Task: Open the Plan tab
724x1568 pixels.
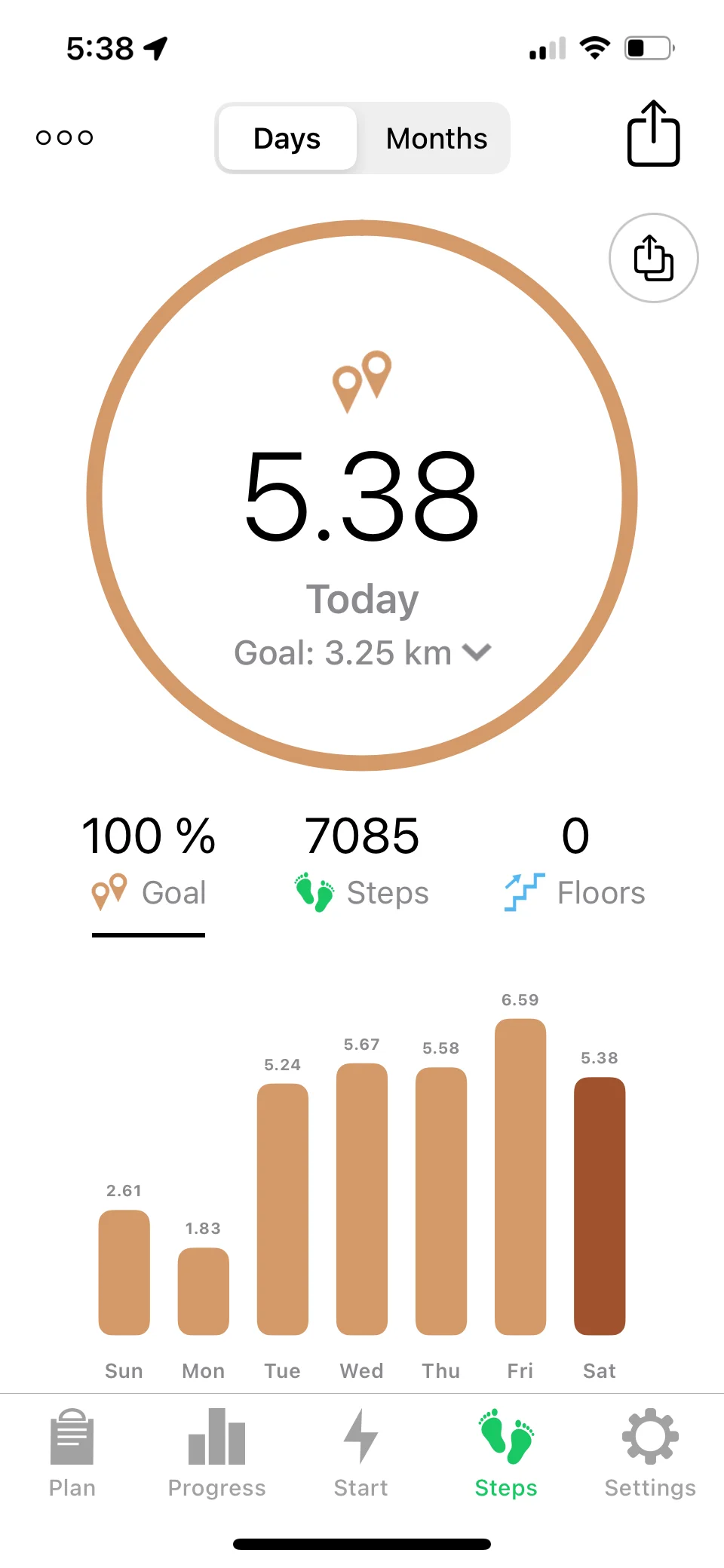Action: (x=72, y=1453)
